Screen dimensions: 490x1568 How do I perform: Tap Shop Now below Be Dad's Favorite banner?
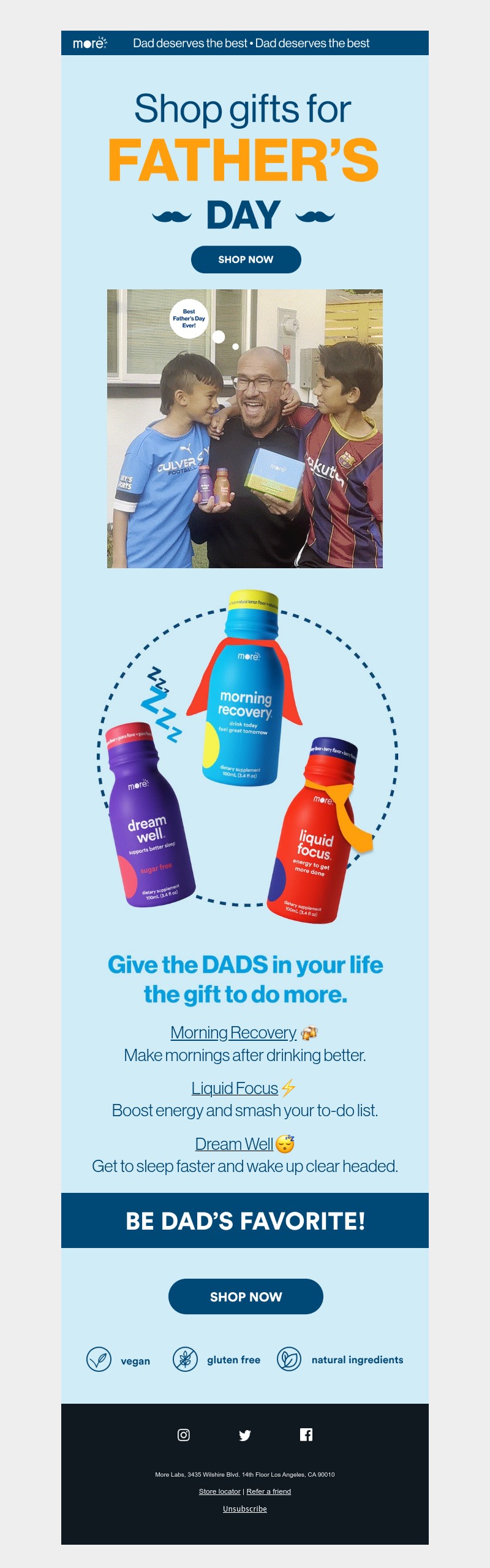(246, 1296)
